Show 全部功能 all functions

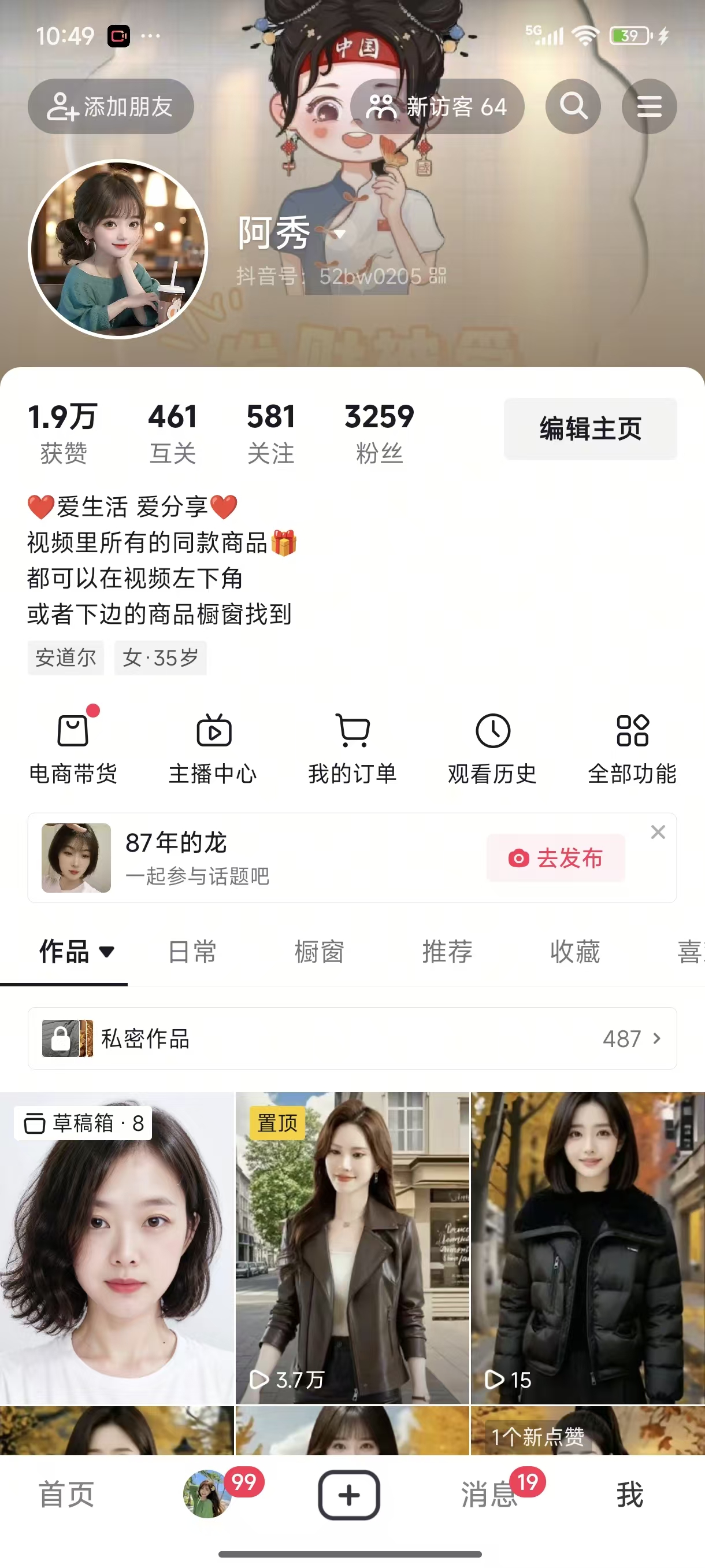tap(632, 748)
